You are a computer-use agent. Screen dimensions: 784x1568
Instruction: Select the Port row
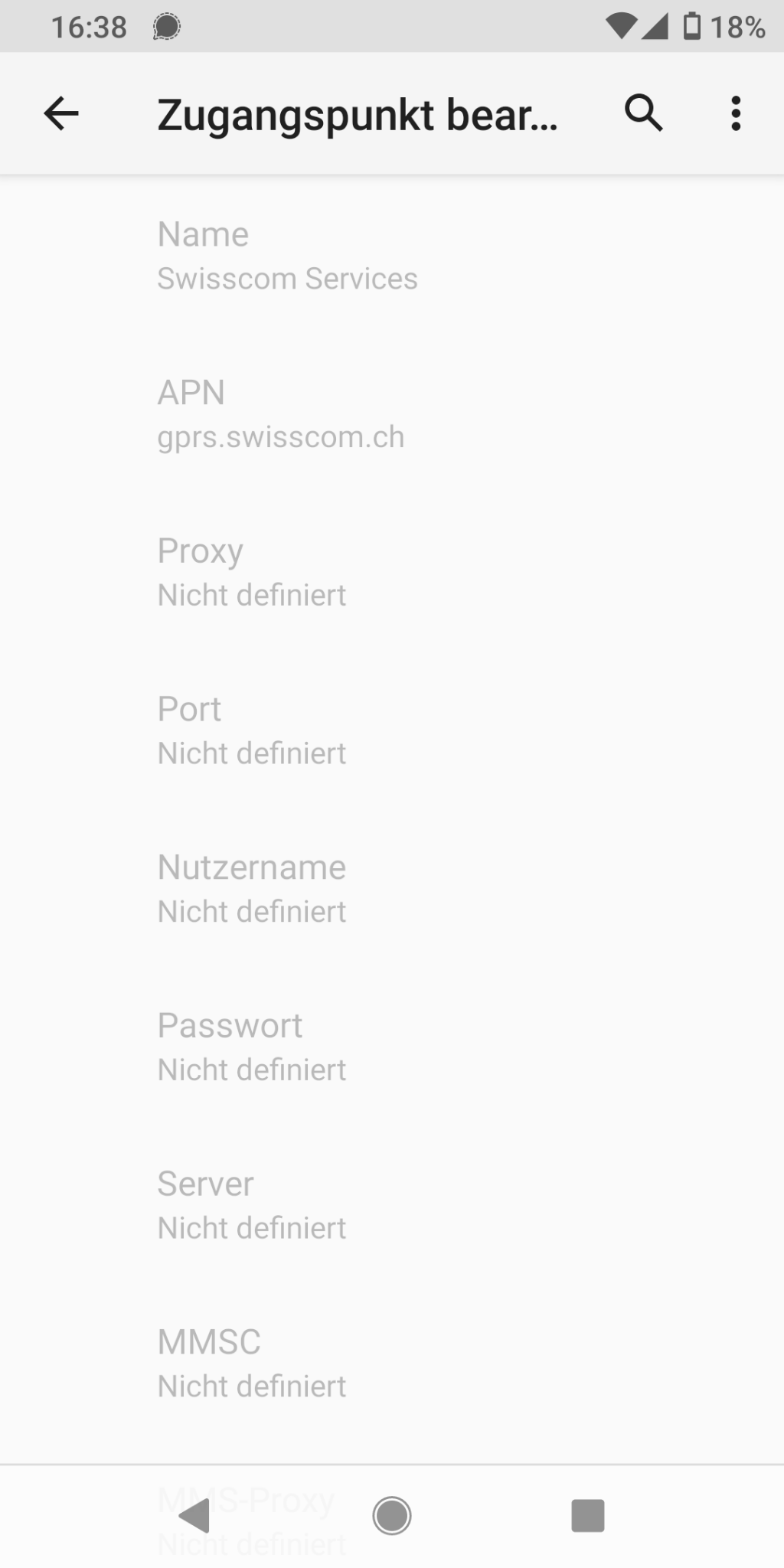pyautogui.click(x=392, y=730)
